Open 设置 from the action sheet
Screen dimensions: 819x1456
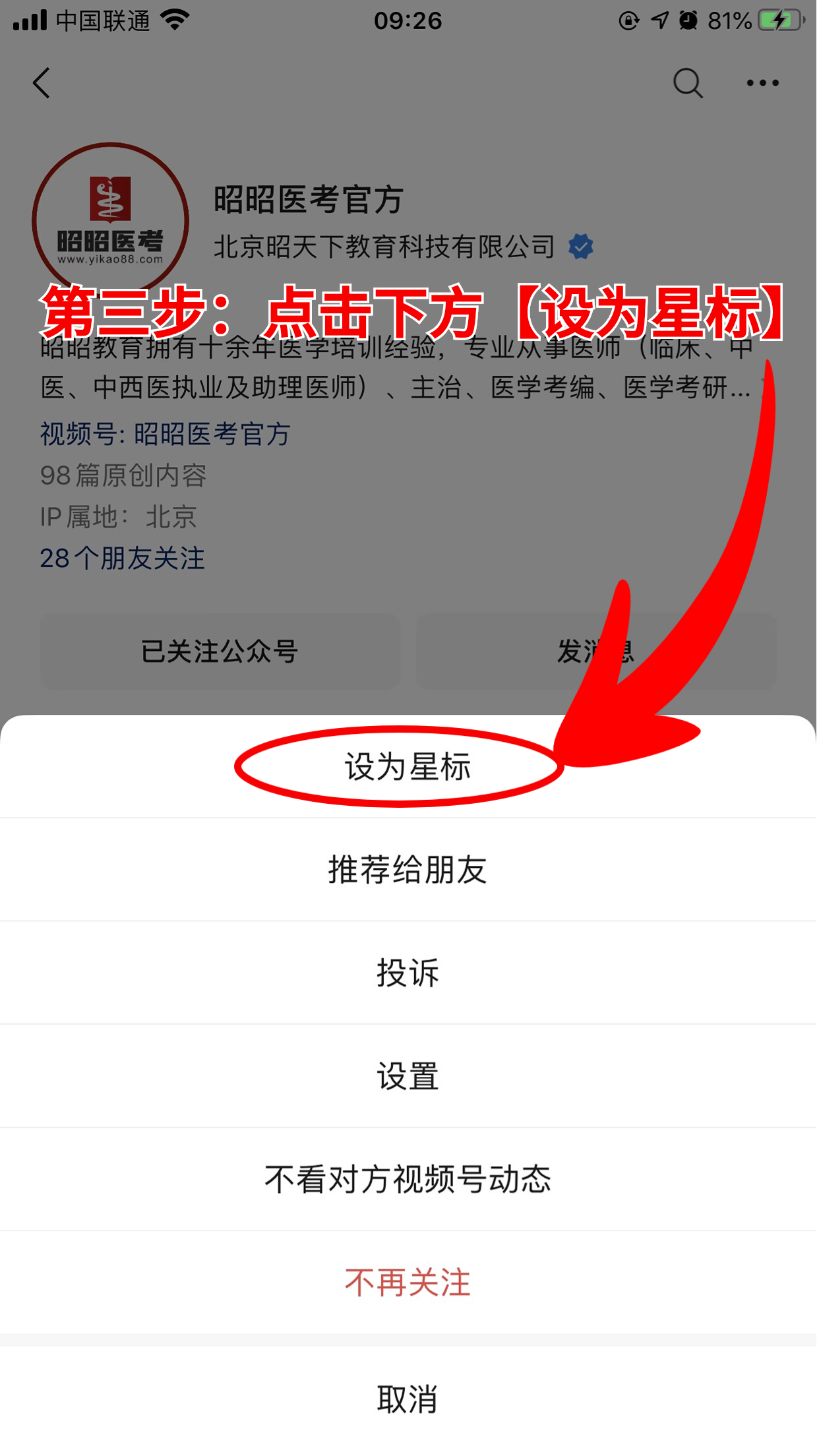pos(408,1076)
